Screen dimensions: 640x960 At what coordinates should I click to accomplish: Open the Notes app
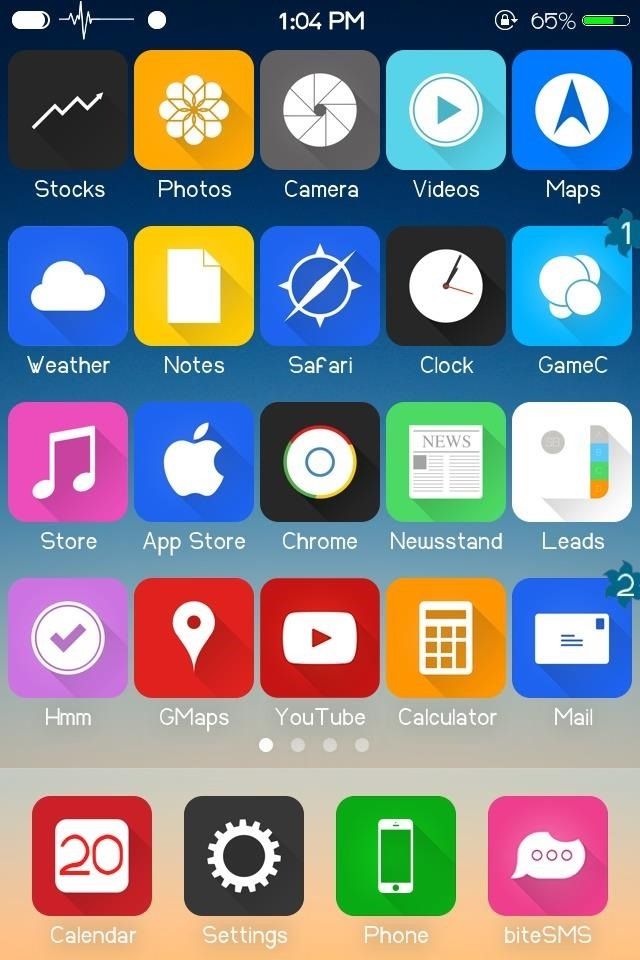(194, 286)
